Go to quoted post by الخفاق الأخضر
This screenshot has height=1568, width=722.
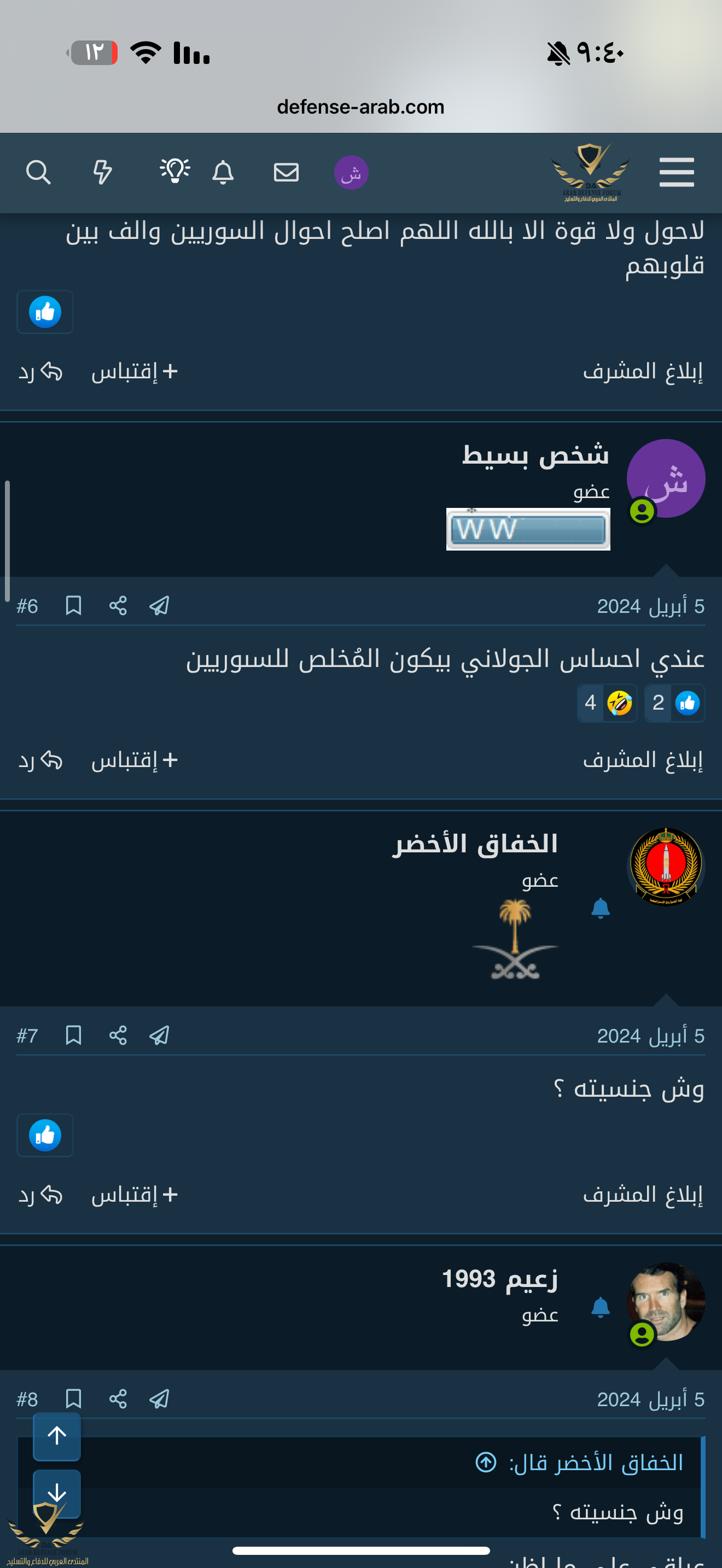pos(486,1462)
